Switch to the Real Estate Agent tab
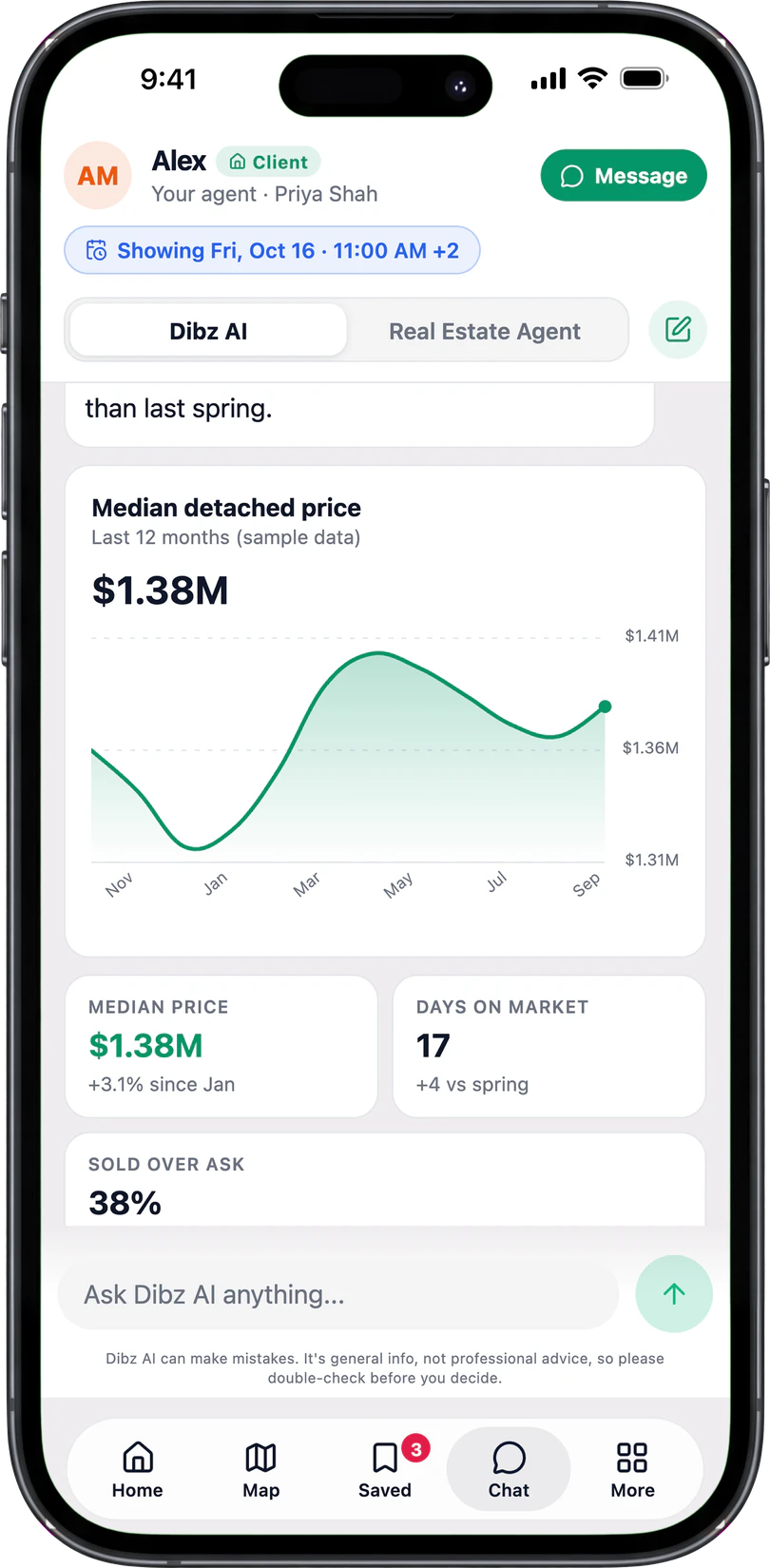770x1568 pixels. pos(485,331)
